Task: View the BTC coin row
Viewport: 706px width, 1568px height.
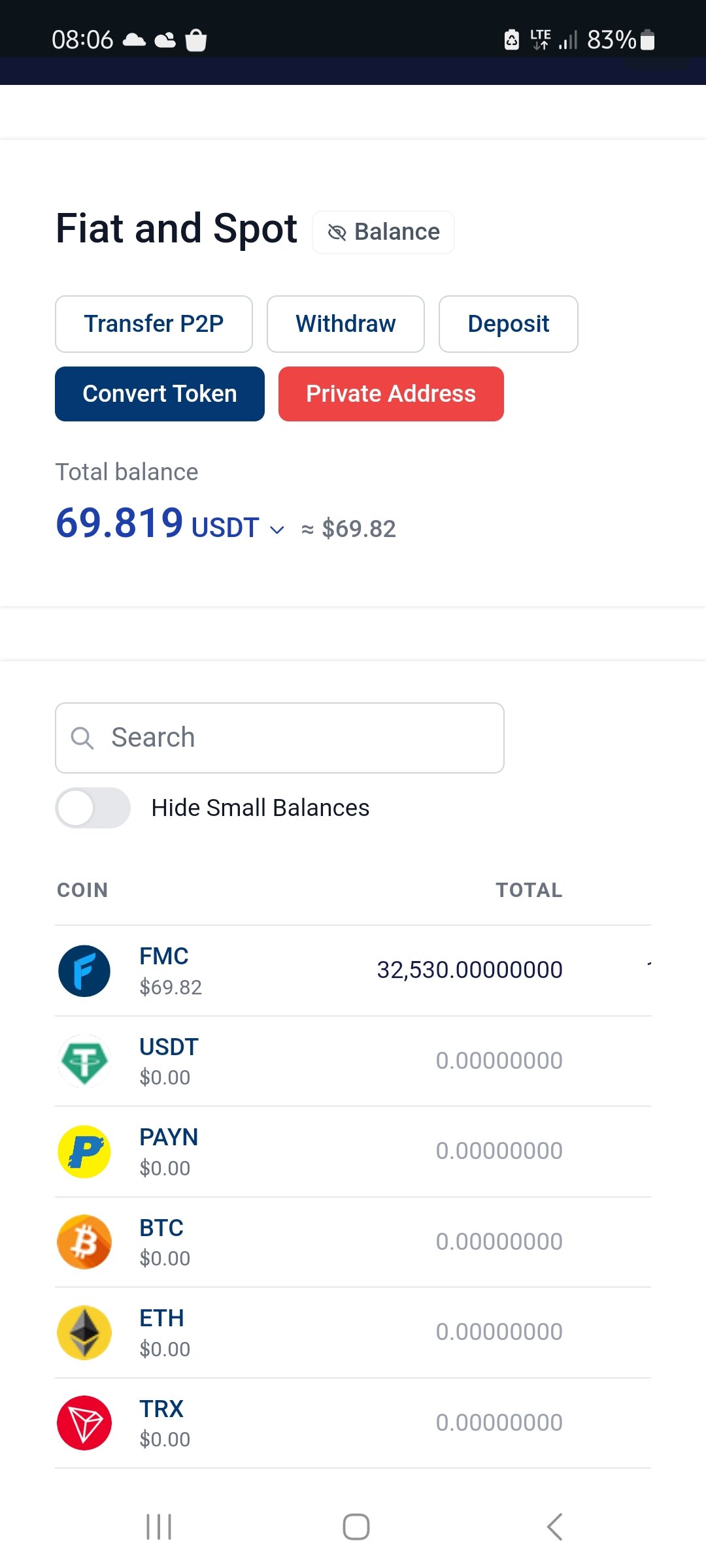Action: [353, 1242]
